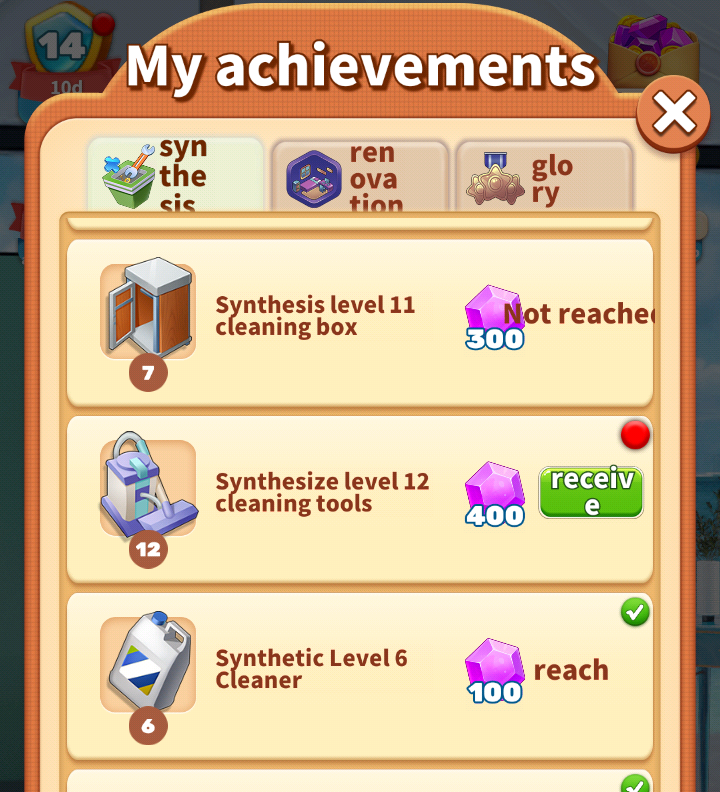Receive the 400 gem reward

click(x=591, y=492)
